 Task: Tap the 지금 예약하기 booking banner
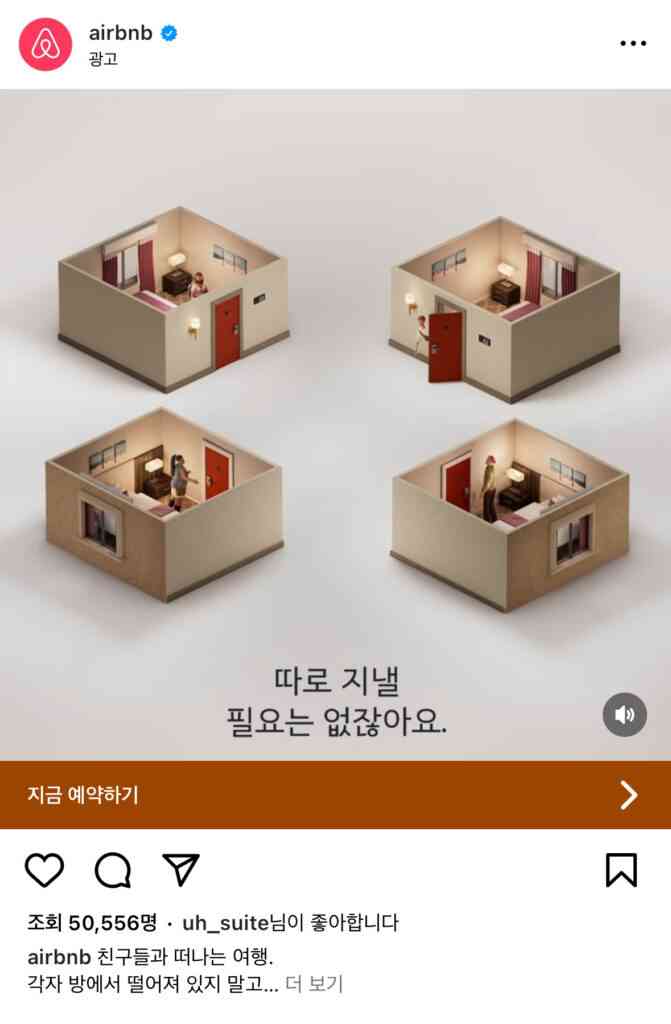coord(335,795)
